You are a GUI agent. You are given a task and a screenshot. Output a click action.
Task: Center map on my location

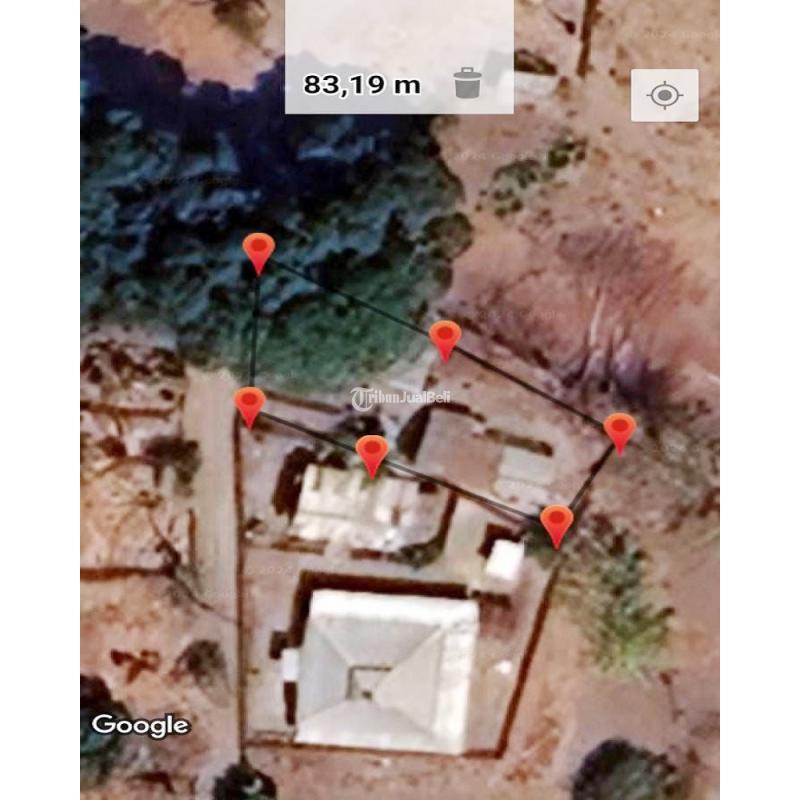pyautogui.click(x=664, y=96)
